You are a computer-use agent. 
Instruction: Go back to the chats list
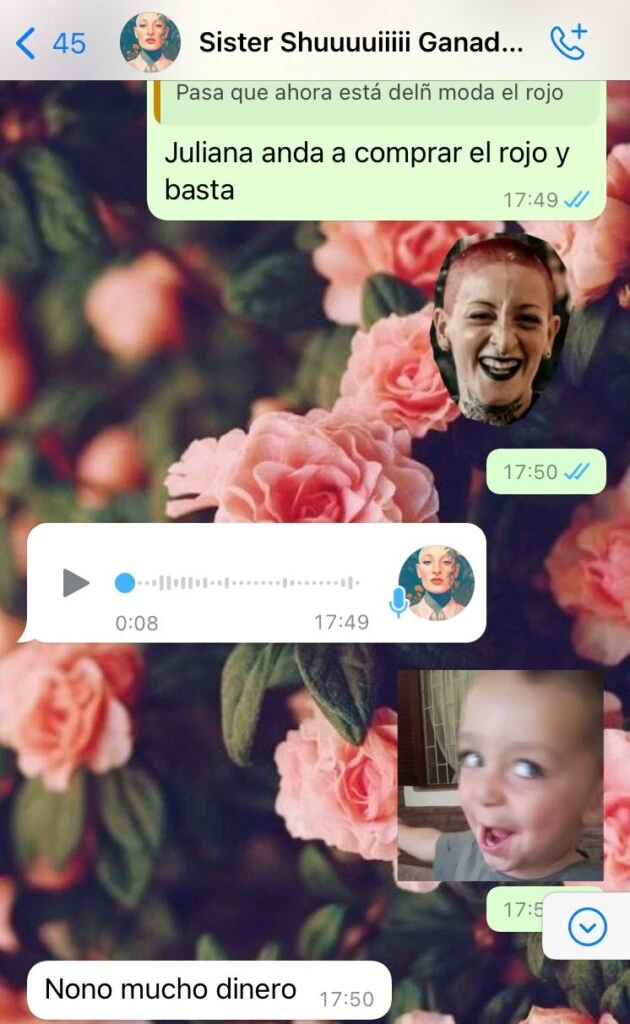(x=50, y=43)
